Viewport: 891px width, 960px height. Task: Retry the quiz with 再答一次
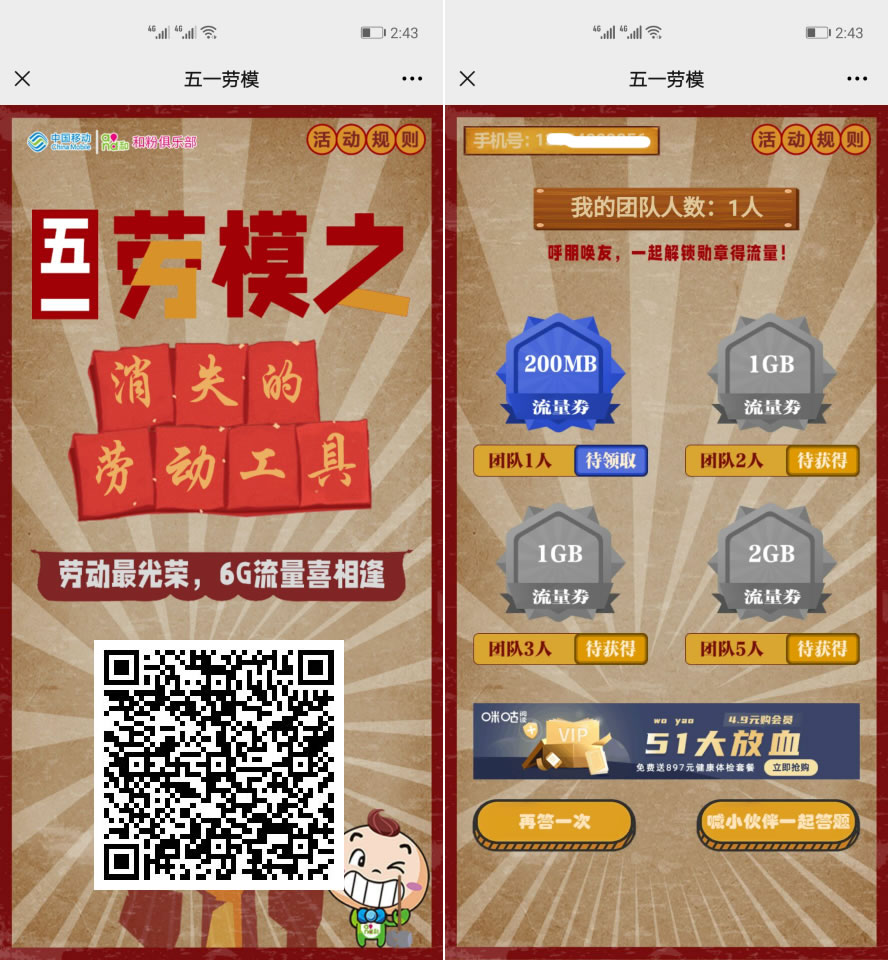[x=554, y=822]
